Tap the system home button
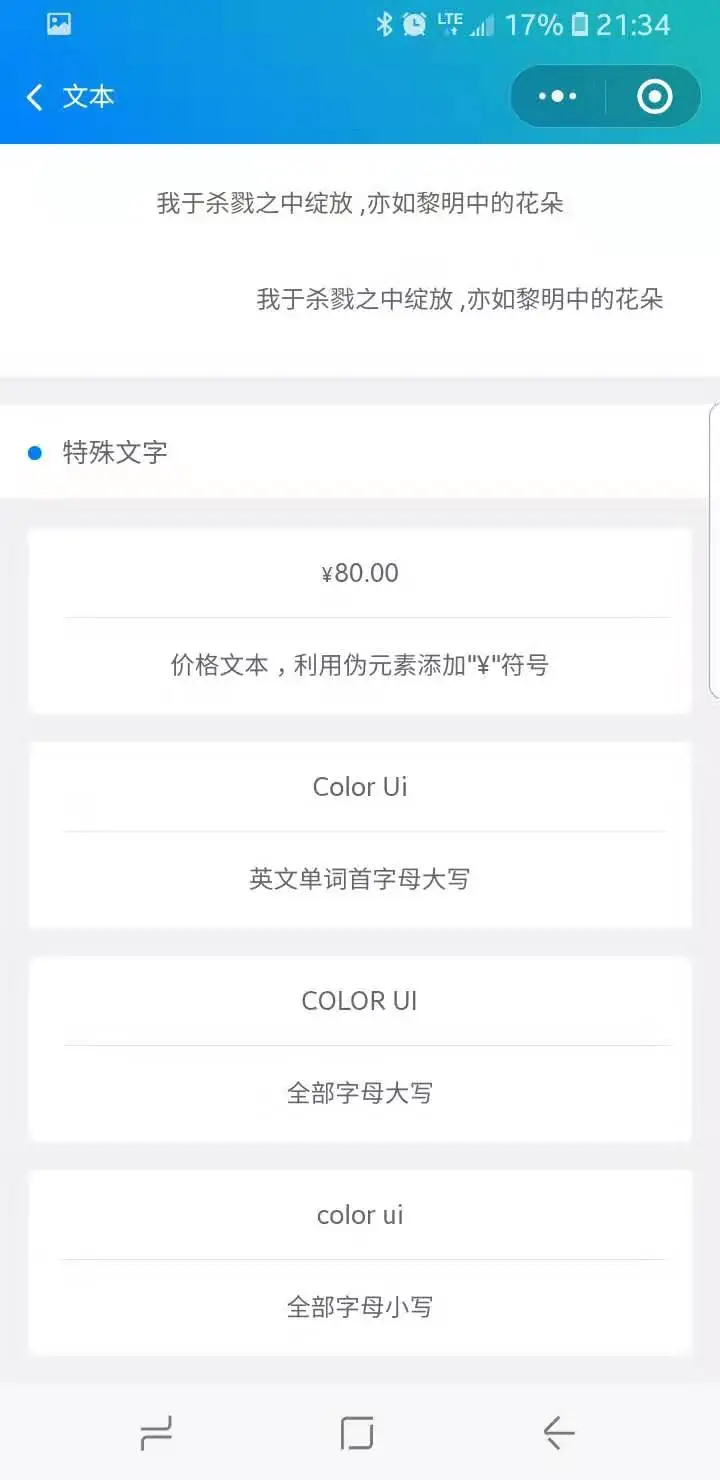Image resolution: width=720 pixels, height=1480 pixels. [x=357, y=1433]
